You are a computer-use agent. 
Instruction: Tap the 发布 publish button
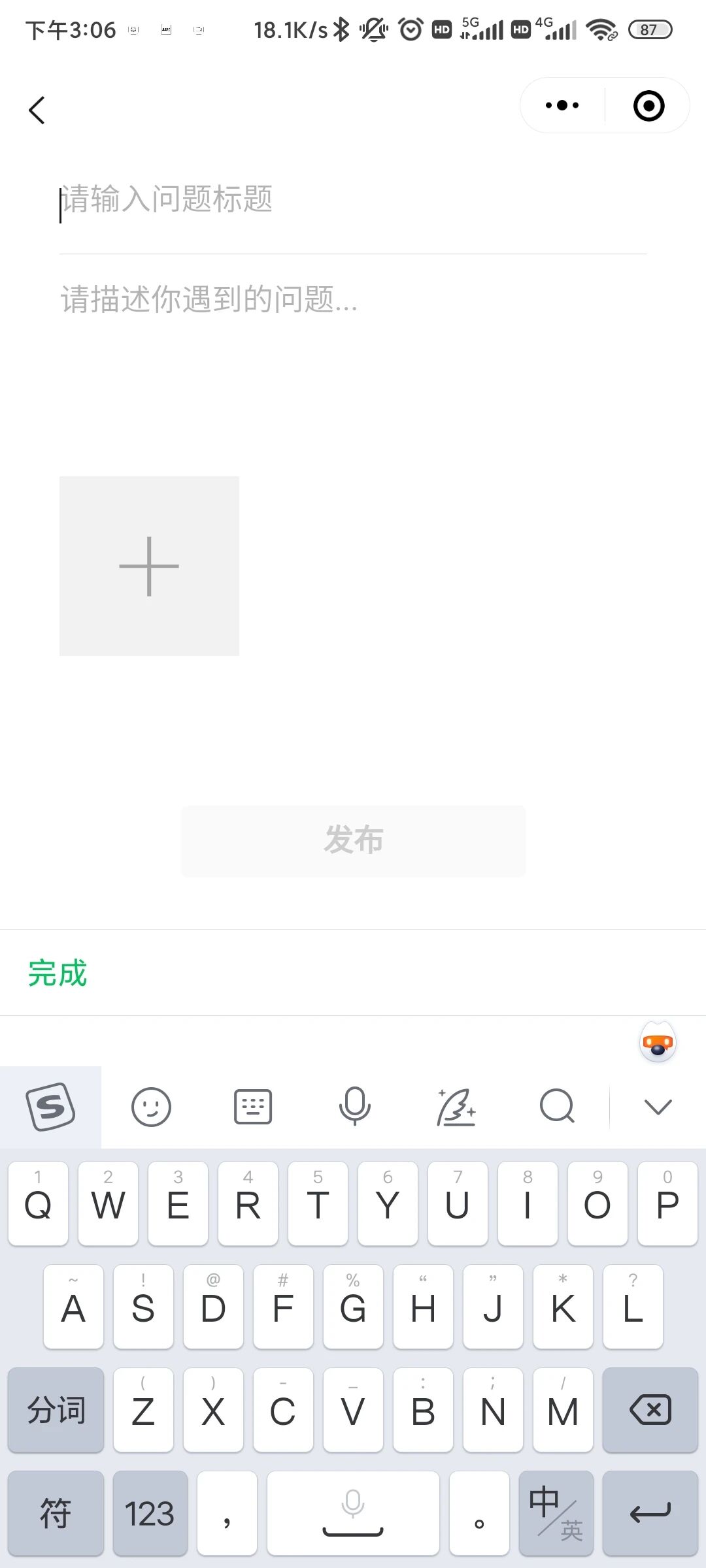pos(353,840)
